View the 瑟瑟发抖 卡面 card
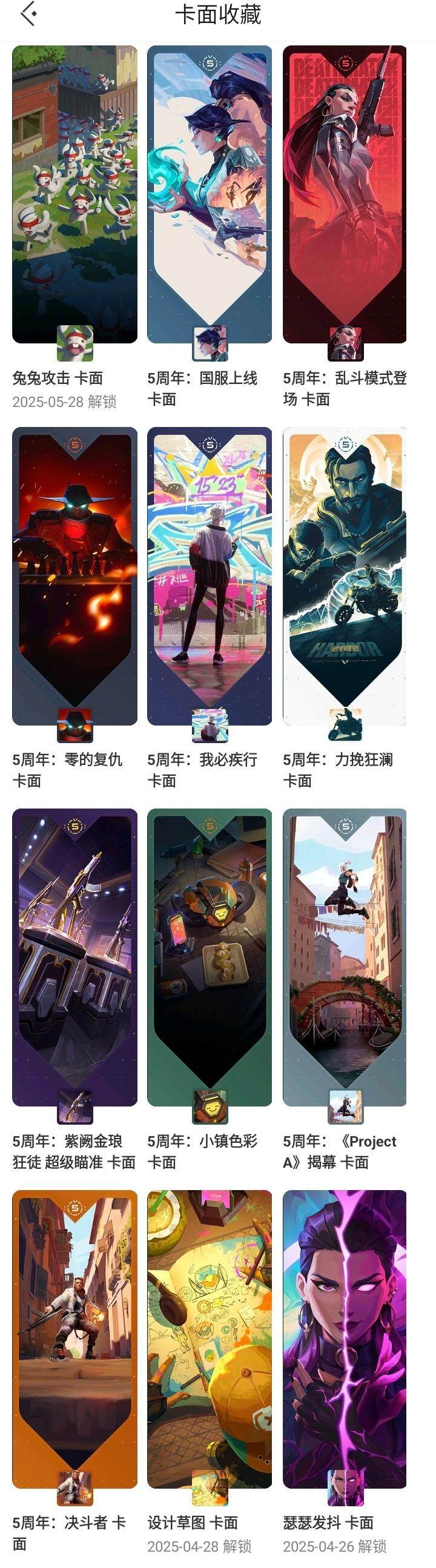Screen dimensions: 436x1568 [x=345, y=1339]
